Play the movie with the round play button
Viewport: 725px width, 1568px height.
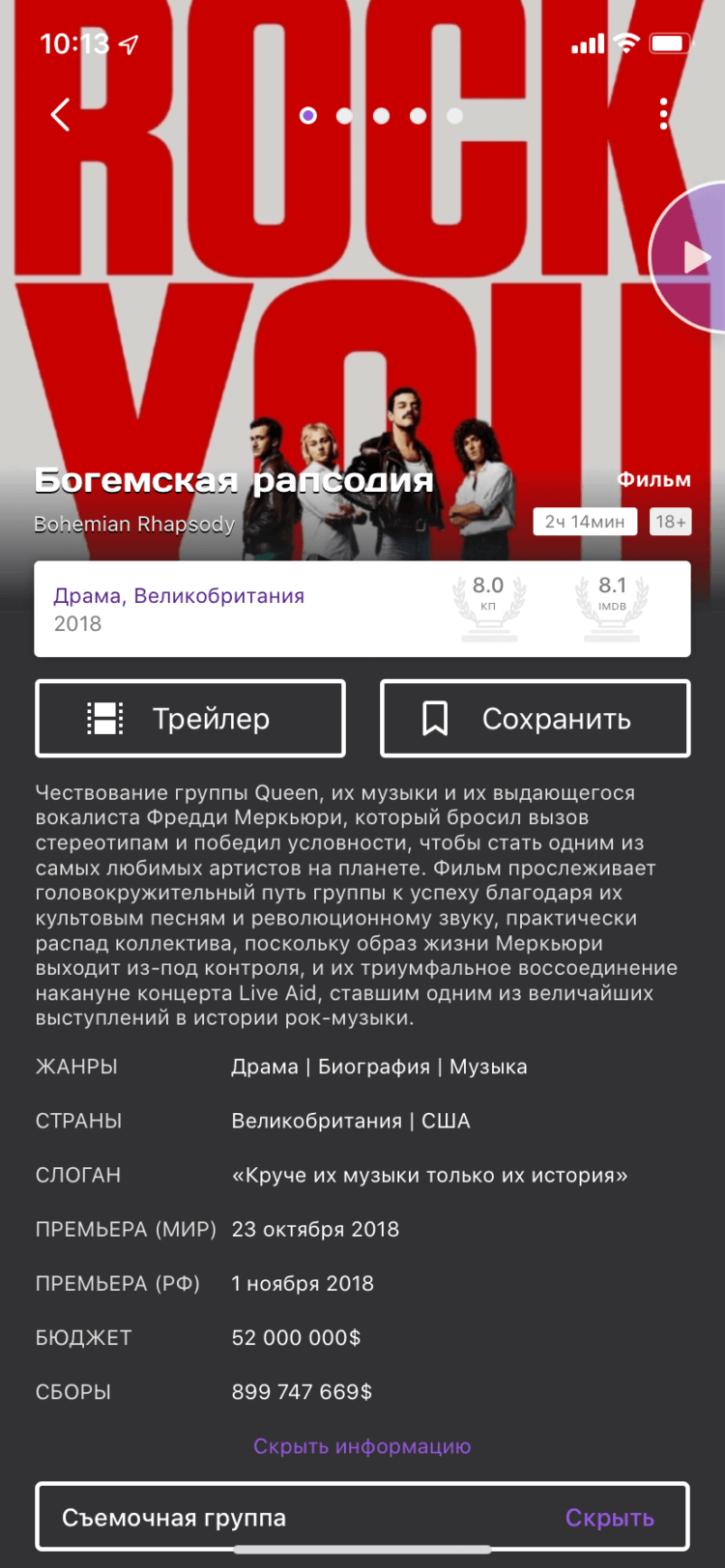692,258
